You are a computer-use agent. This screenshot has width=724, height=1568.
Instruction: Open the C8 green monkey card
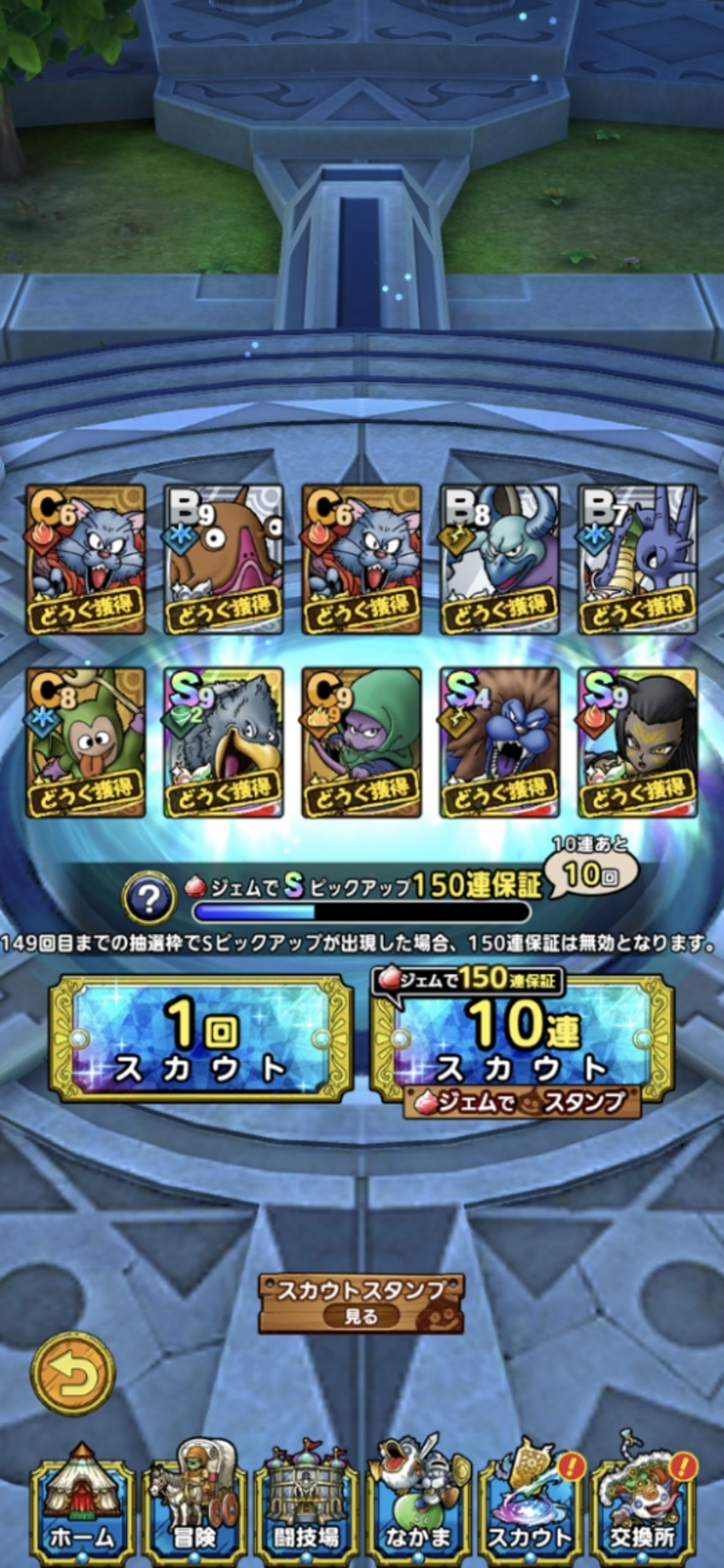pyautogui.click(x=85, y=742)
